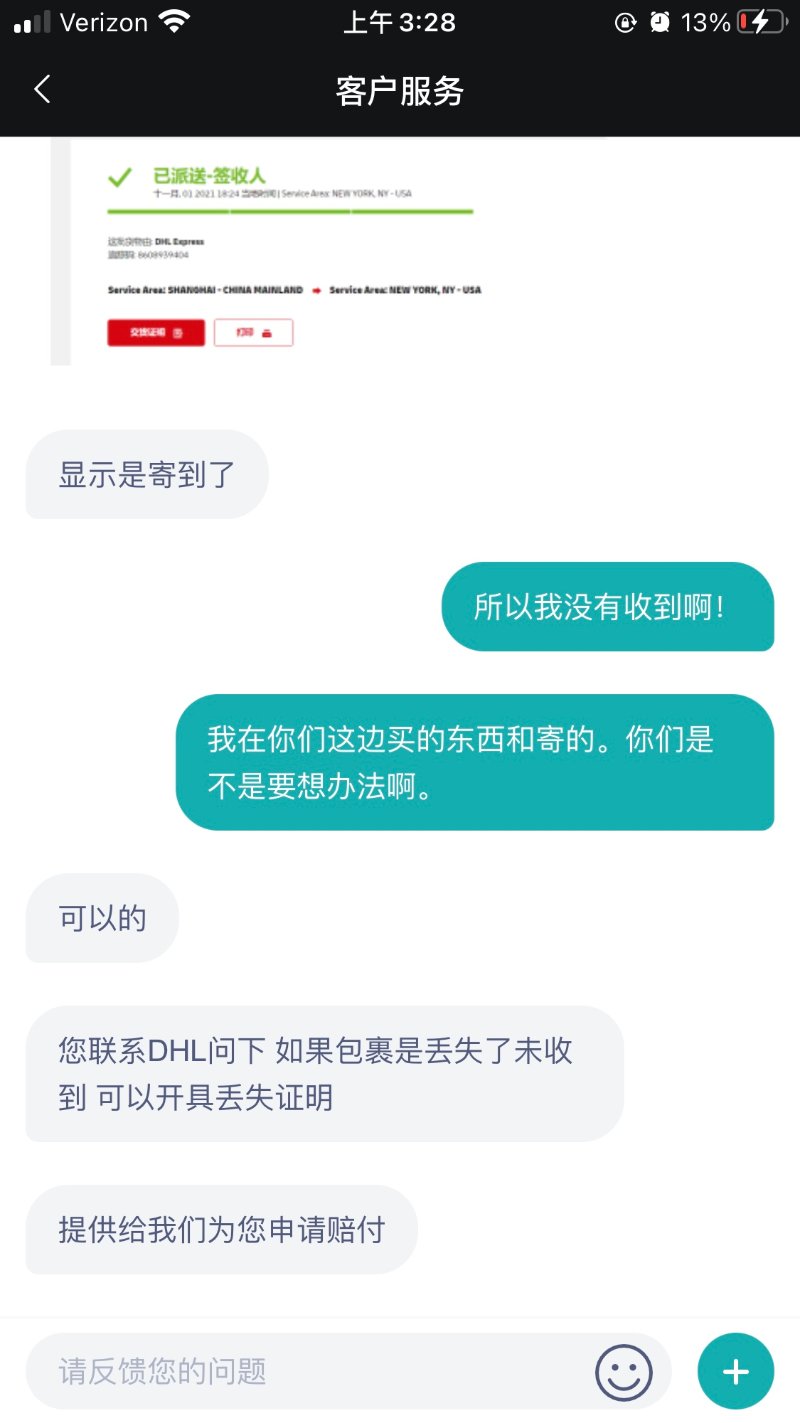Go back from the 客户服务 chat
The image size is (800, 1423).
point(42,90)
